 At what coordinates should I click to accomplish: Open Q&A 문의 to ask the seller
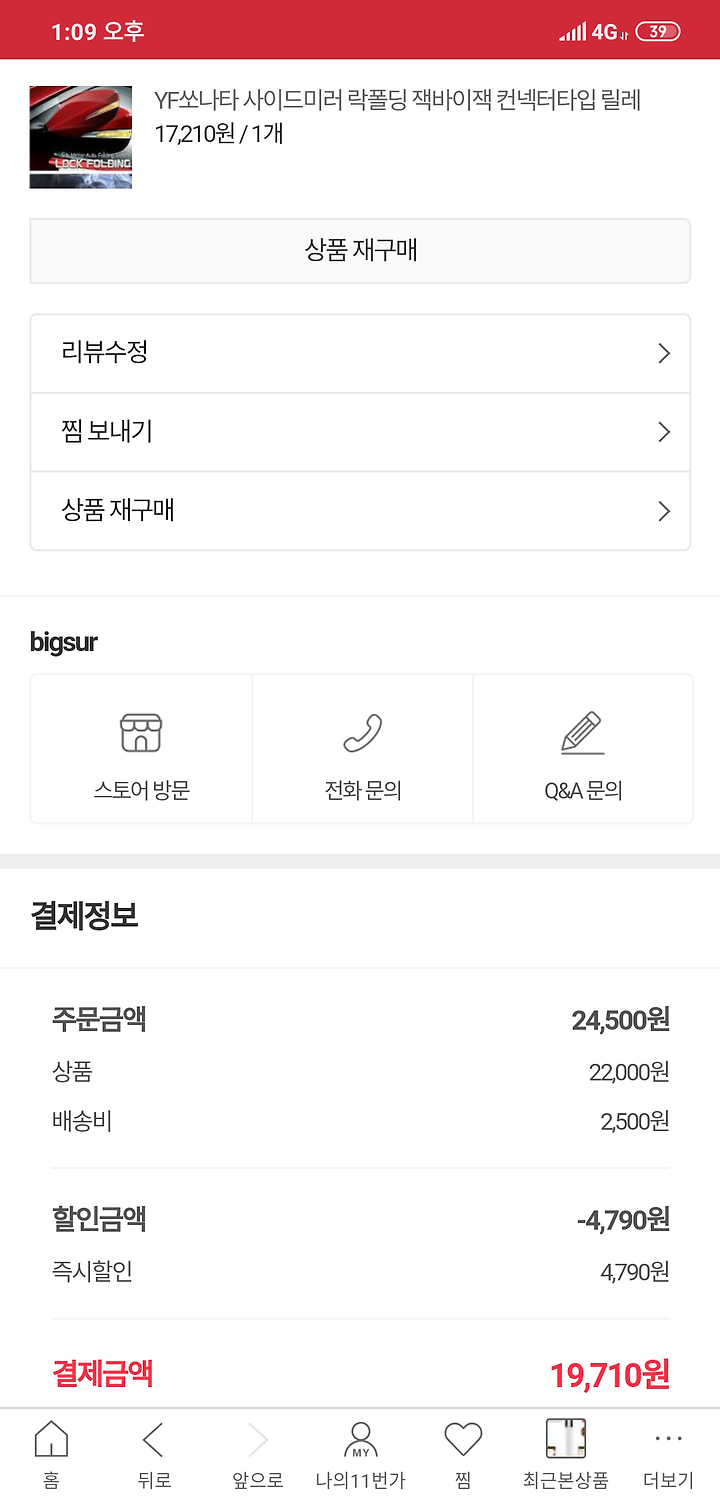[583, 749]
